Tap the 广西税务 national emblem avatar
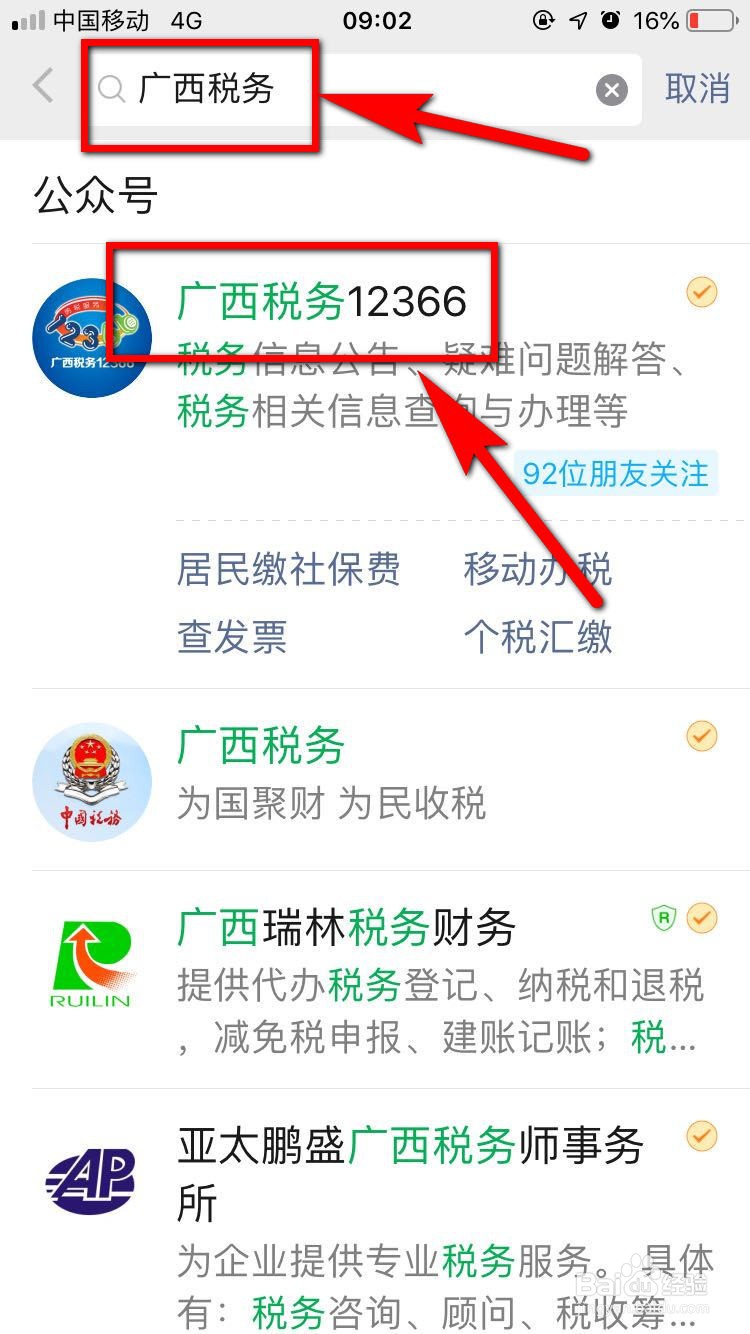The image size is (750, 1334). [91, 782]
